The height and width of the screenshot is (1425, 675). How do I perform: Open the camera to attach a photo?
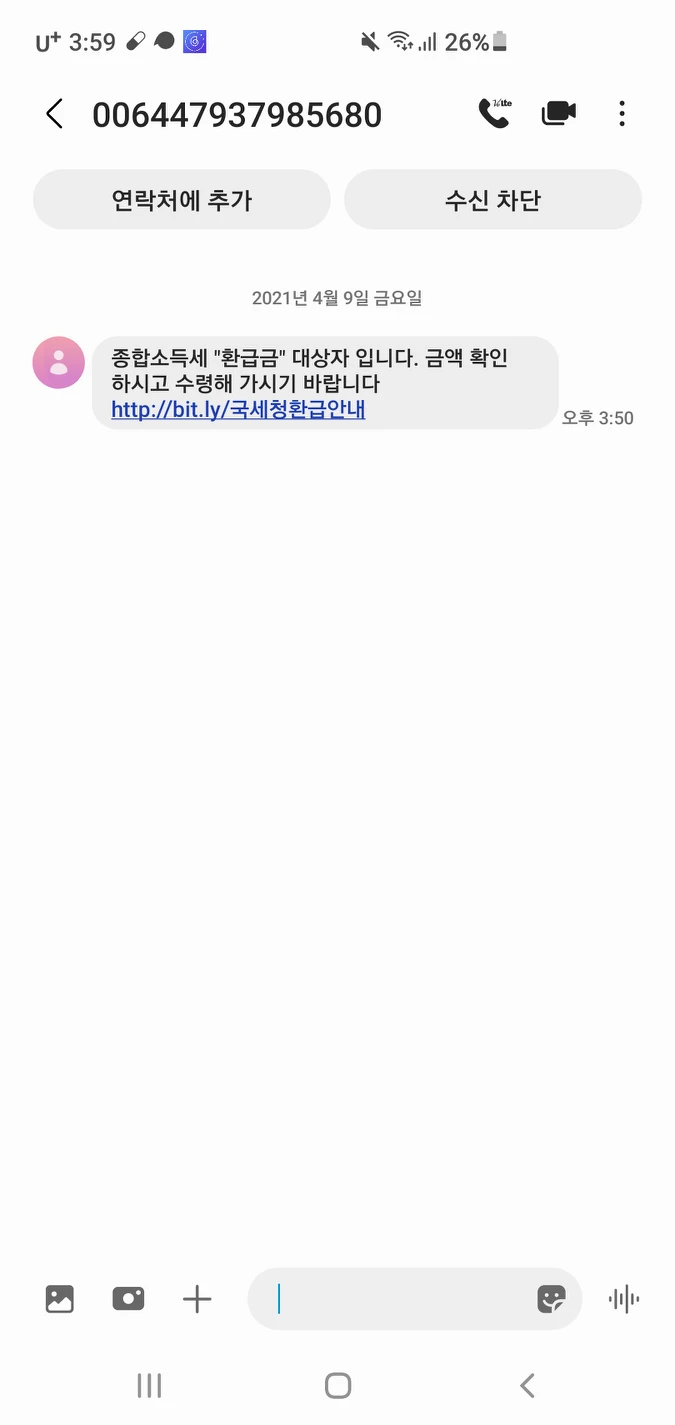click(x=128, y=1299)
